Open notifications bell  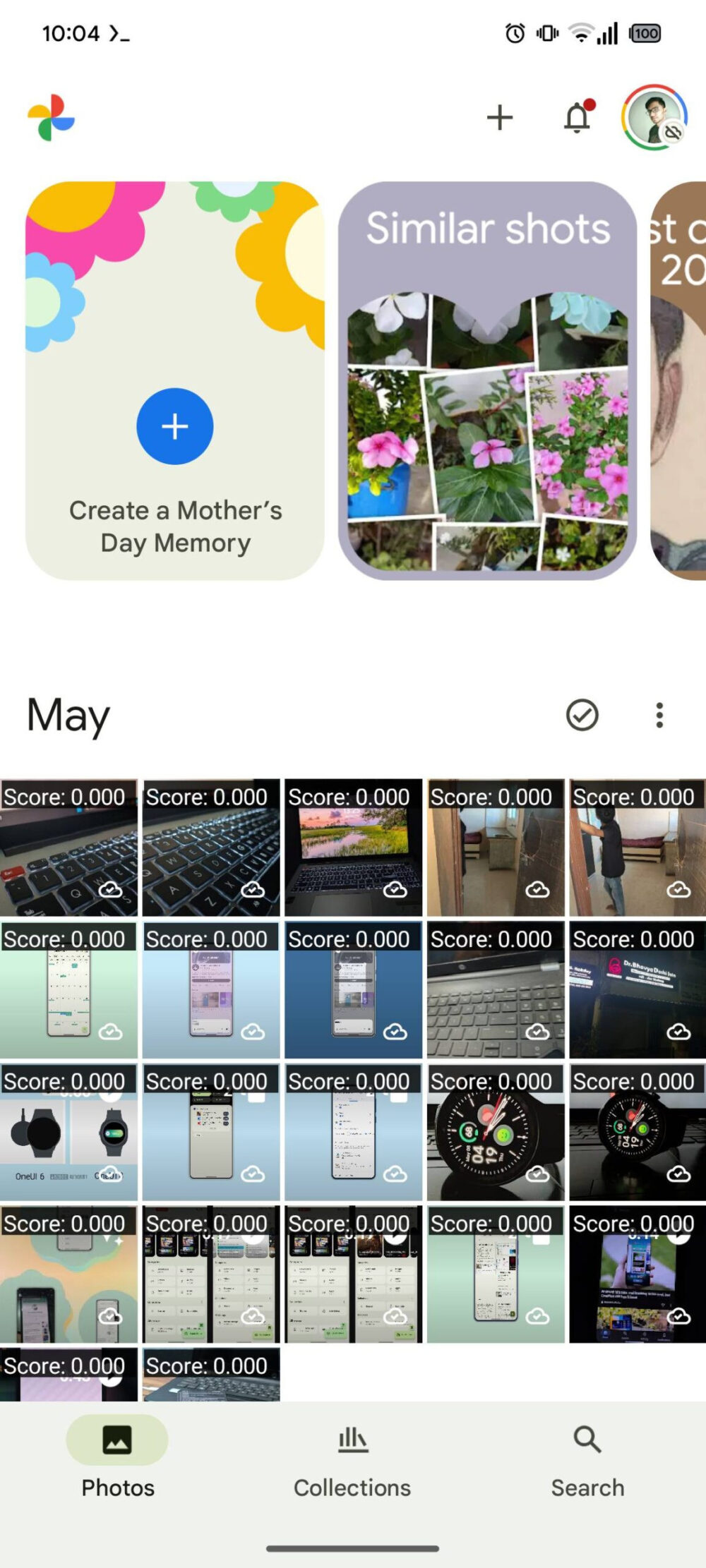click(x=577, y=117)
